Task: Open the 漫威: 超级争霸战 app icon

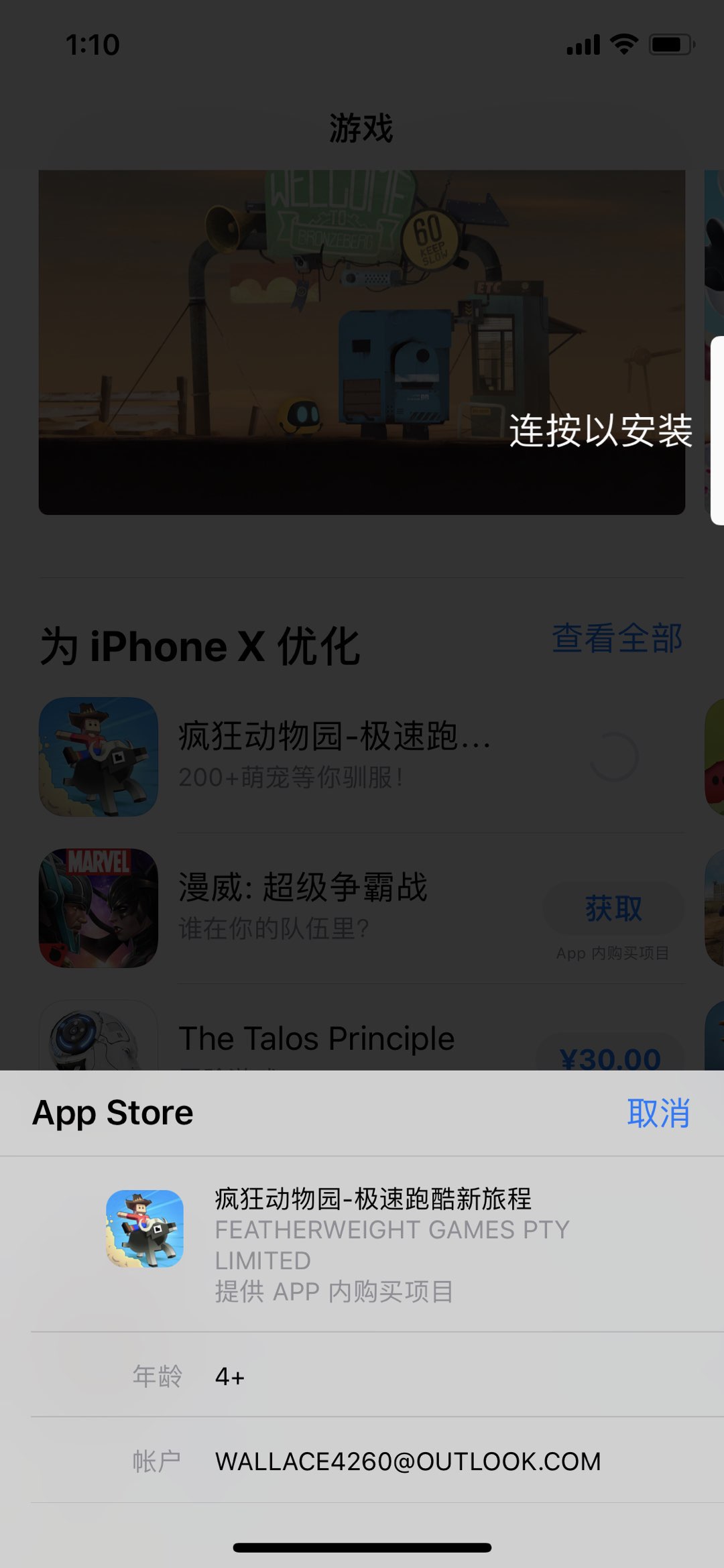Action: [x=99, y=908]
